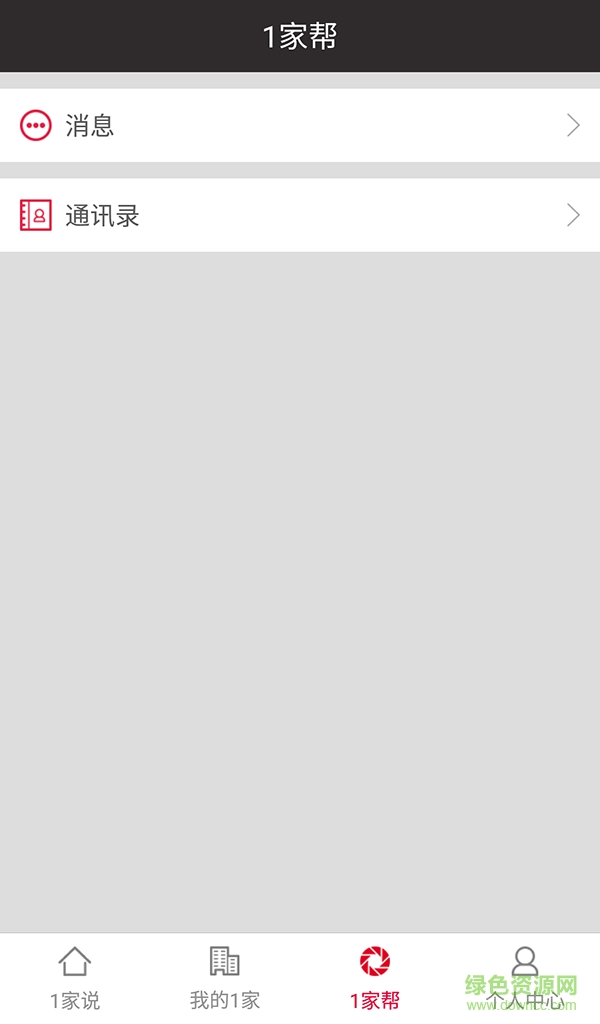Image resolution: width=600 pixels, height=1024 pixels.
Task: Open the 消息 messages row
Action: (300, 126)
